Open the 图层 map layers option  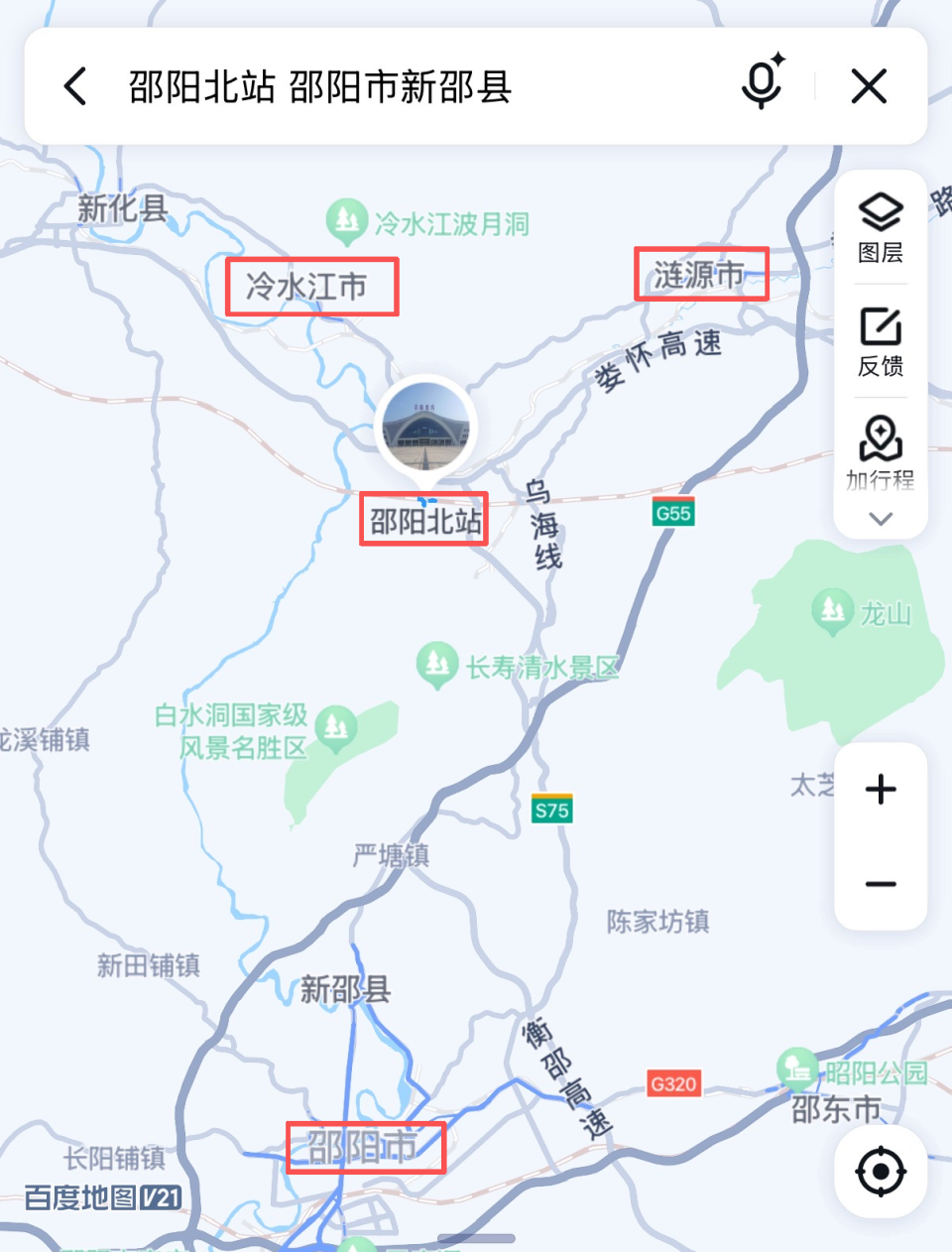tap(881, 227)
